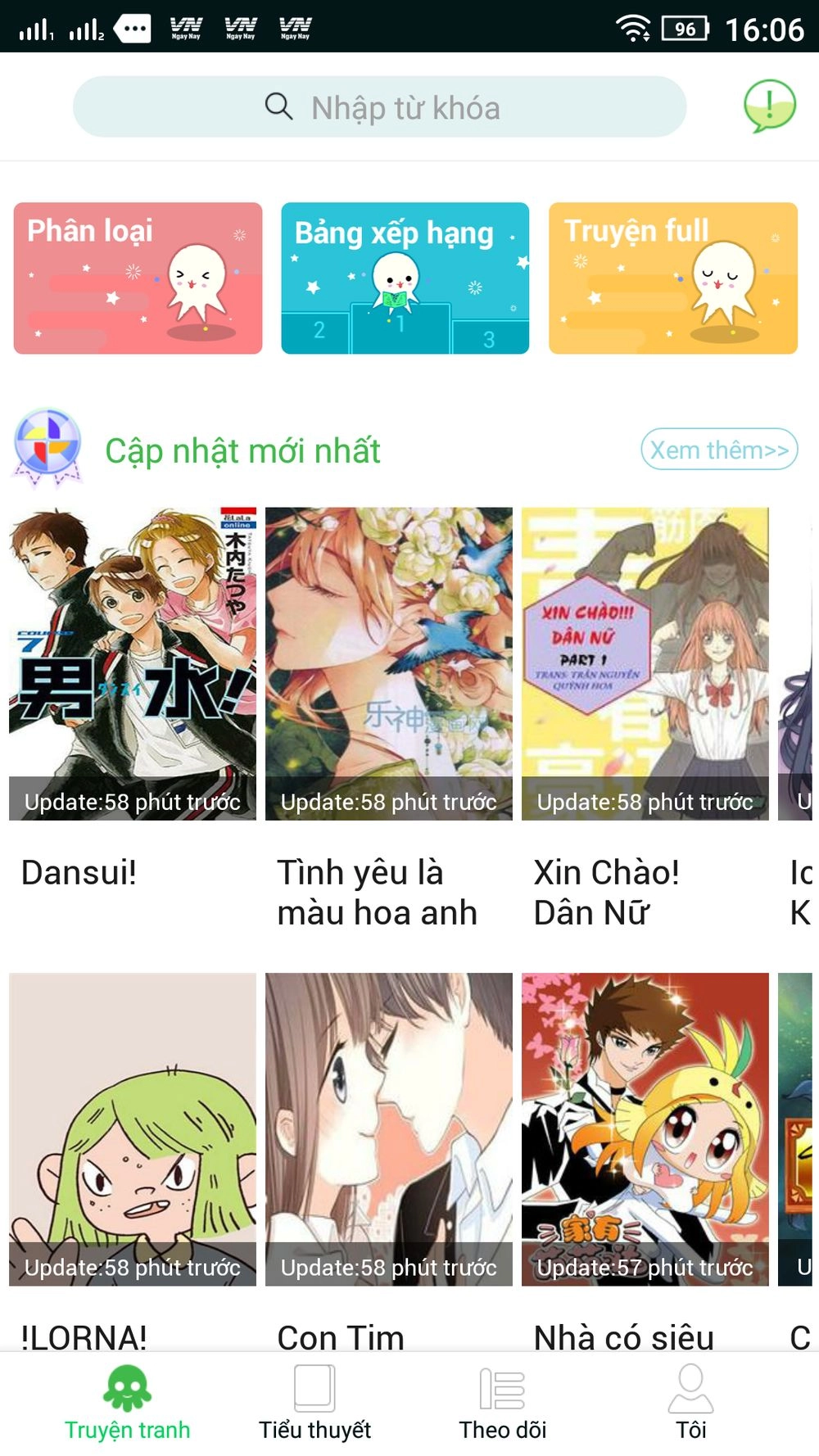
Task: Open the Xem thêm link
Action: coord(718,450)
